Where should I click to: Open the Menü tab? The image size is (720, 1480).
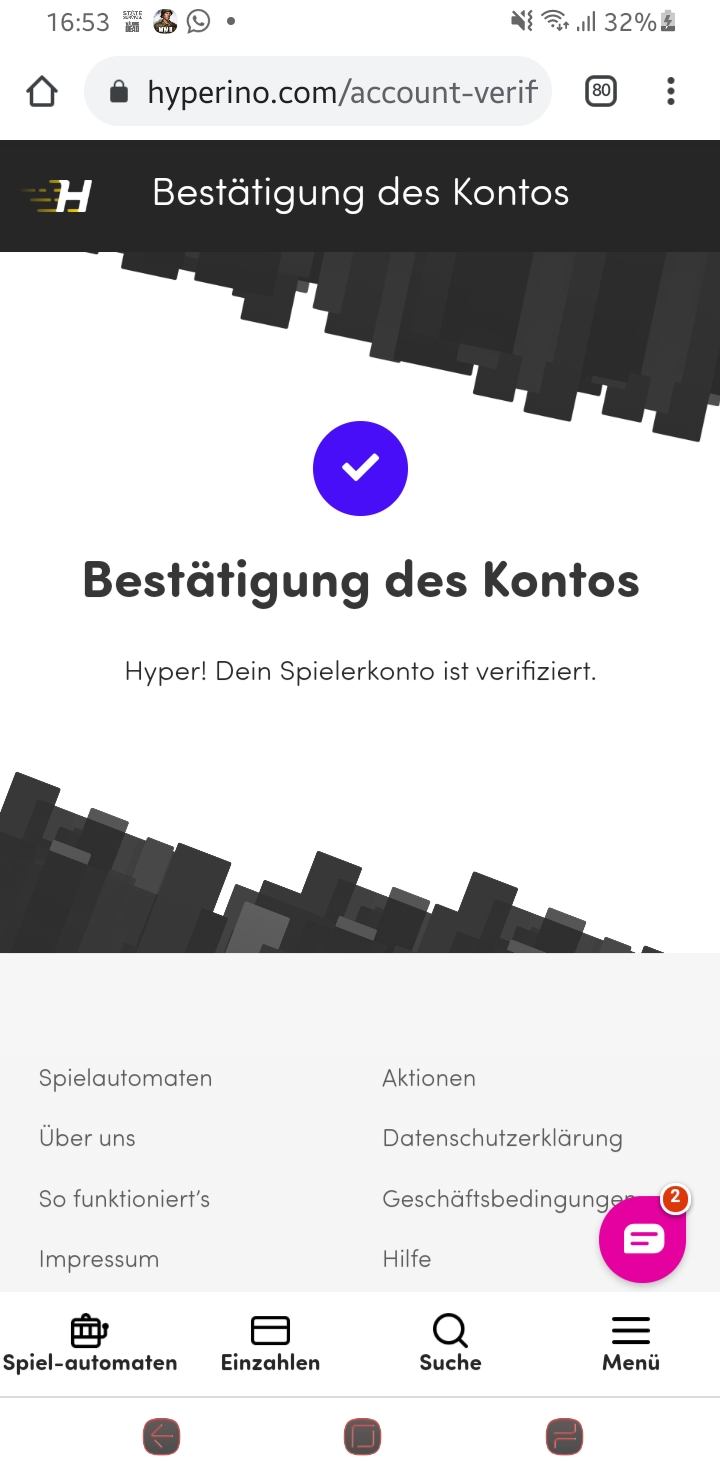click(630, 1343)
